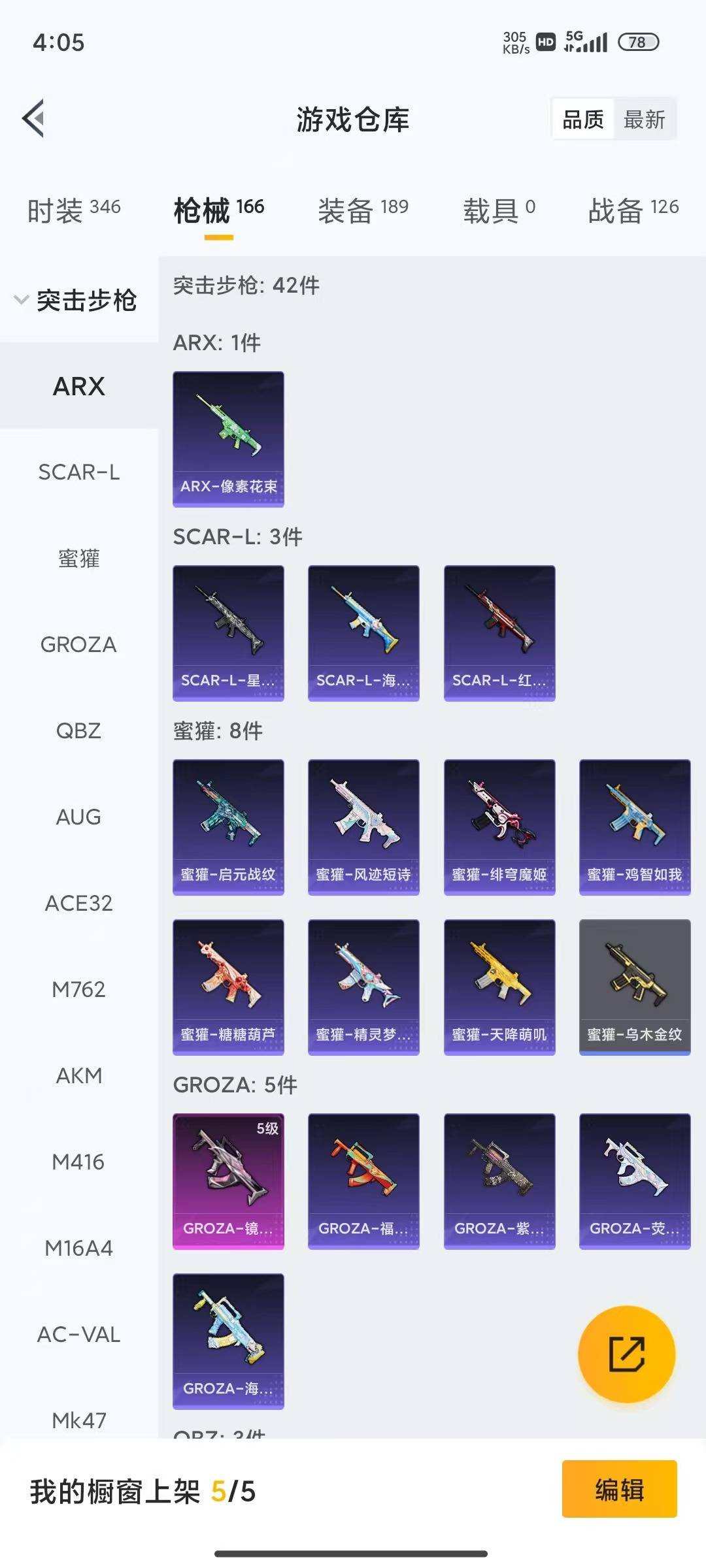The width and height of the screenshot is (706, 1568).
Task: Select SCAR-L in the side list
Action: click(x=78, y=472)
